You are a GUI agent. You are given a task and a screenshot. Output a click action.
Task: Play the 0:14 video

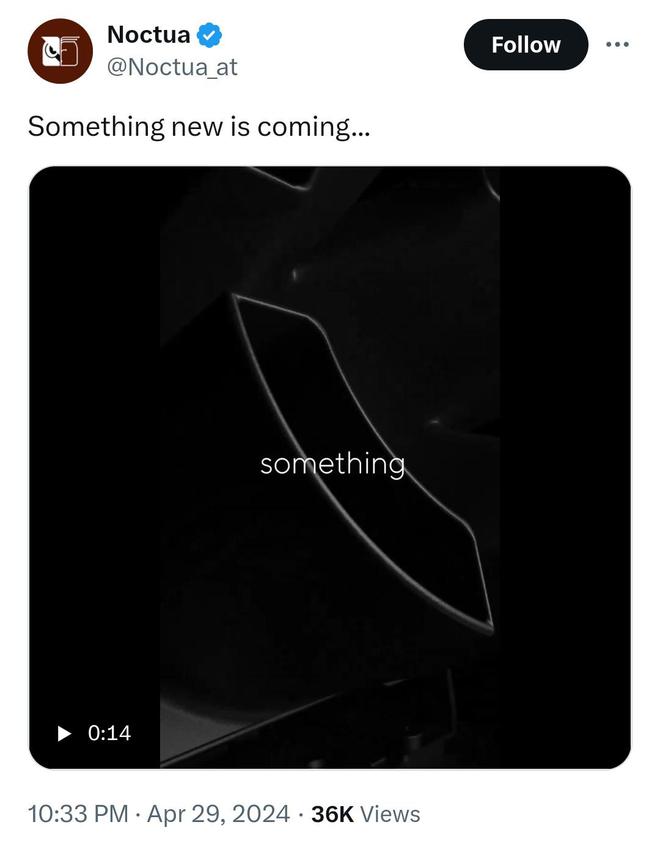click(x=66, y=733)
